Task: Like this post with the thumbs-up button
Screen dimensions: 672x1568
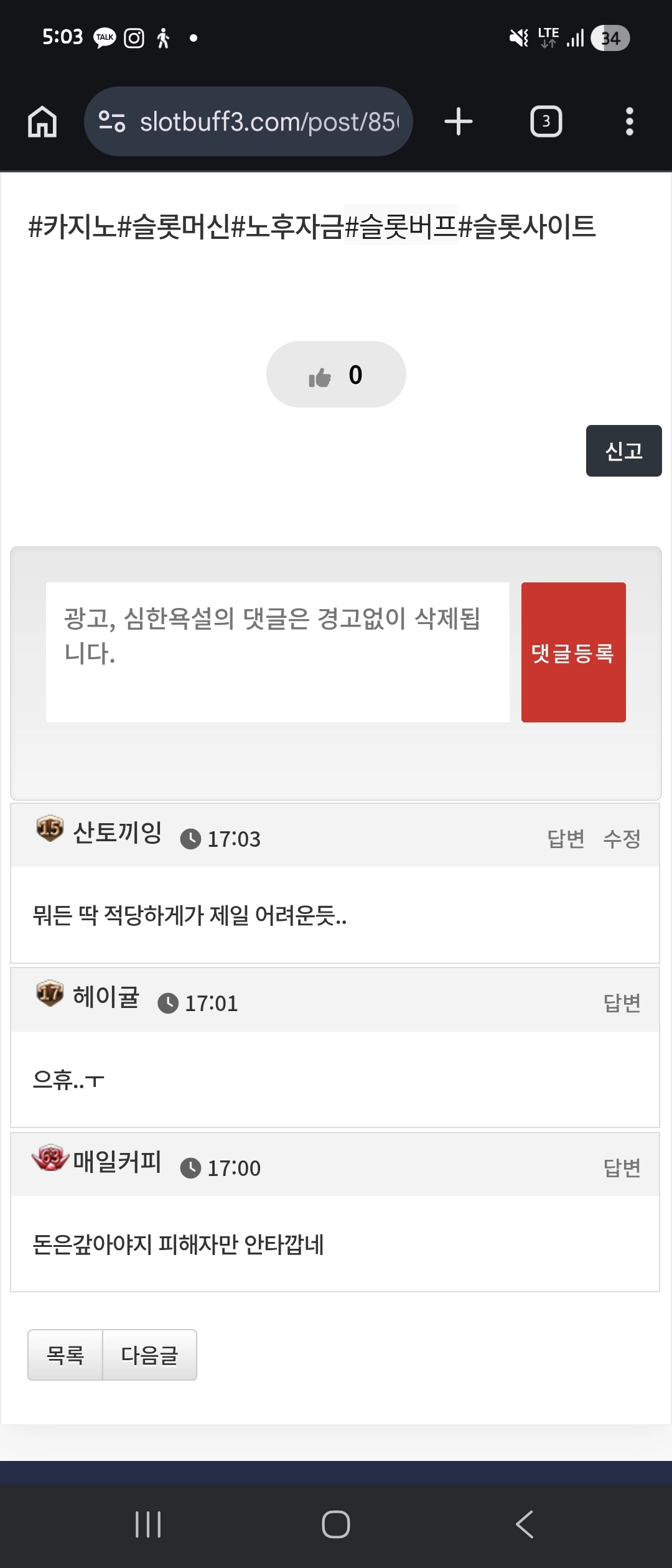Action: tap(336, 375)
